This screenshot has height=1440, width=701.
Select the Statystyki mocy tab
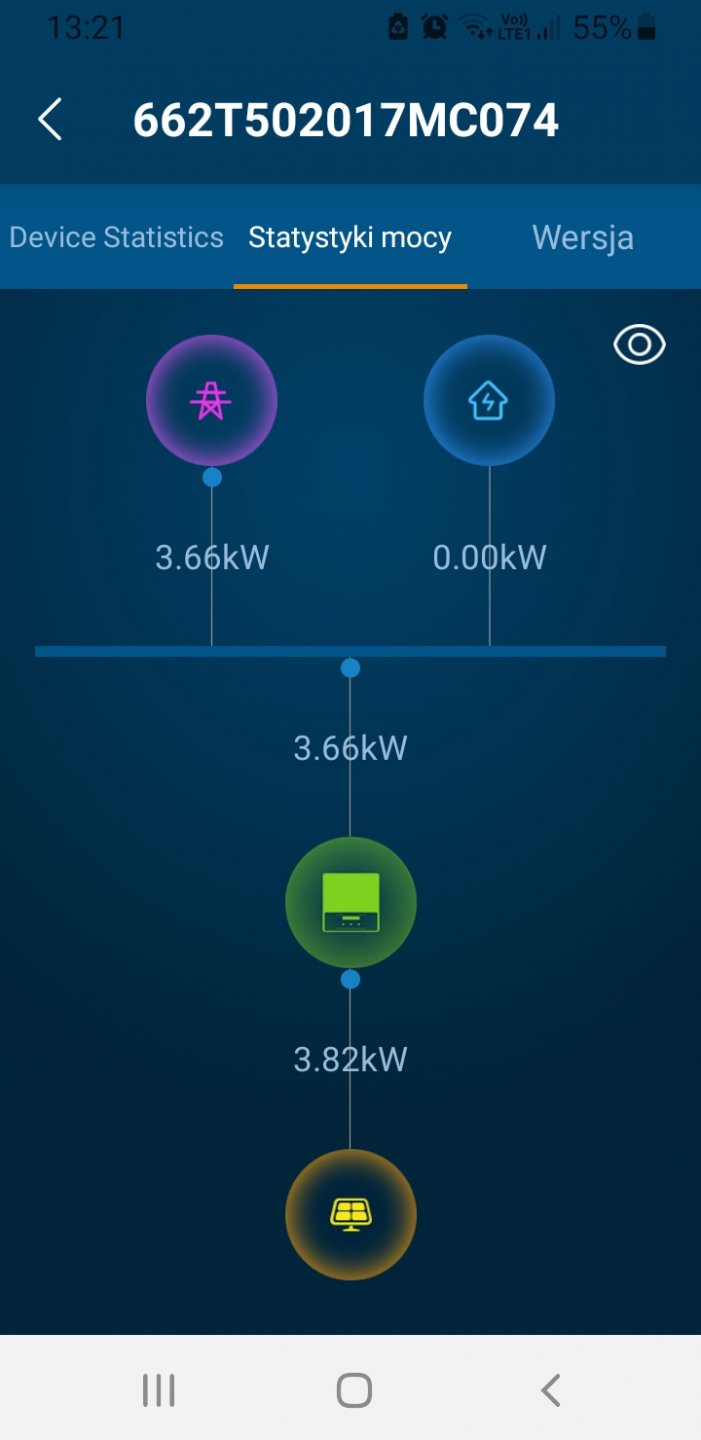(x=350, y=238)
